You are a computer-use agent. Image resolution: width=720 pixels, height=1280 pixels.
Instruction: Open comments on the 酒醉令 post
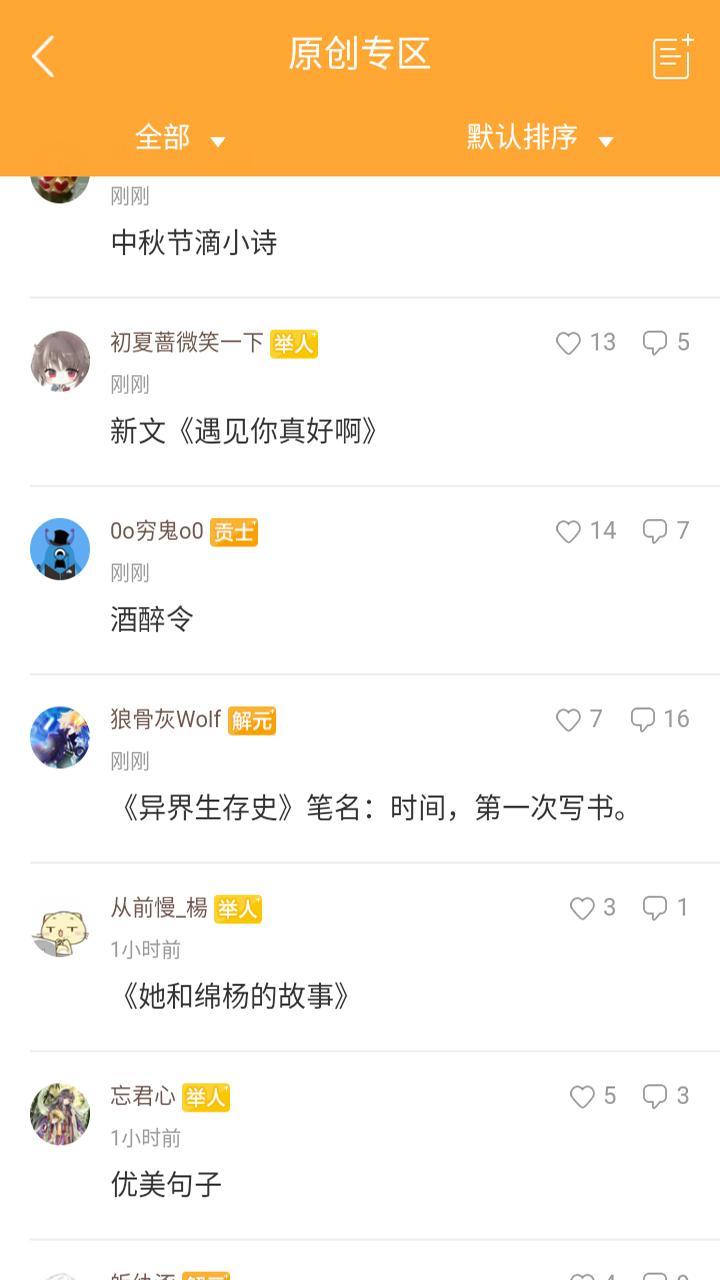[x=666, y=531]
